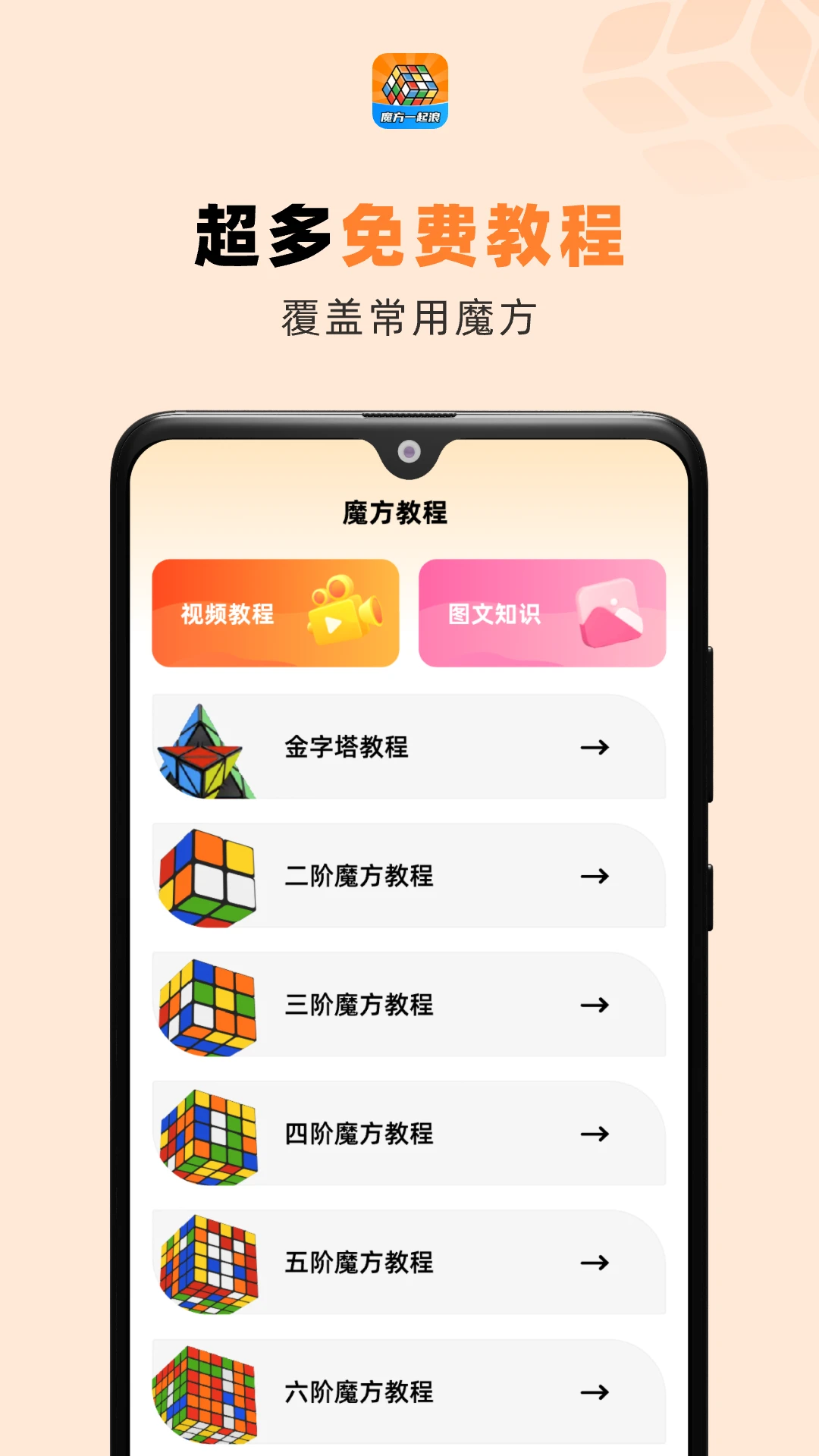
Task: Open 三阶魔方教程 list item
Action: (409, 1006)
